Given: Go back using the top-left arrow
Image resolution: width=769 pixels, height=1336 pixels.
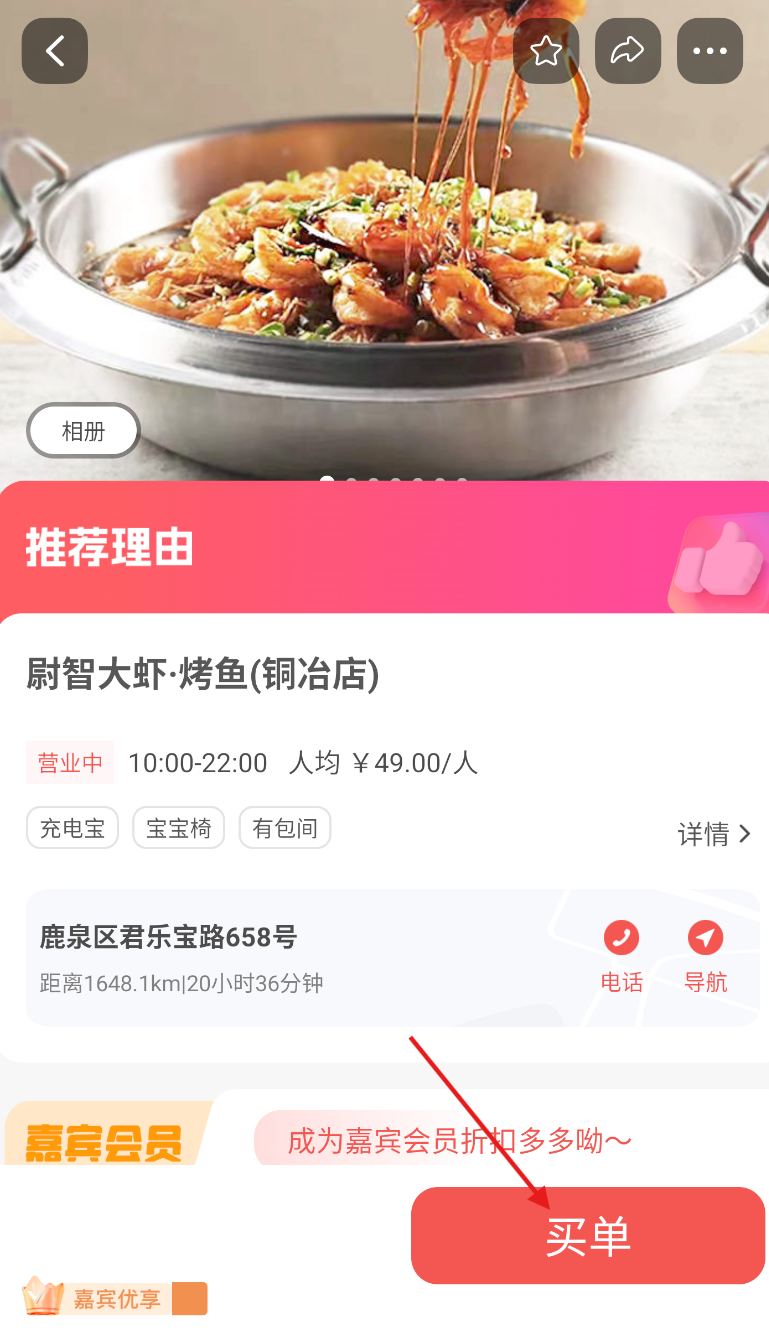Looking at the screenshot, I should coord(55,51).
